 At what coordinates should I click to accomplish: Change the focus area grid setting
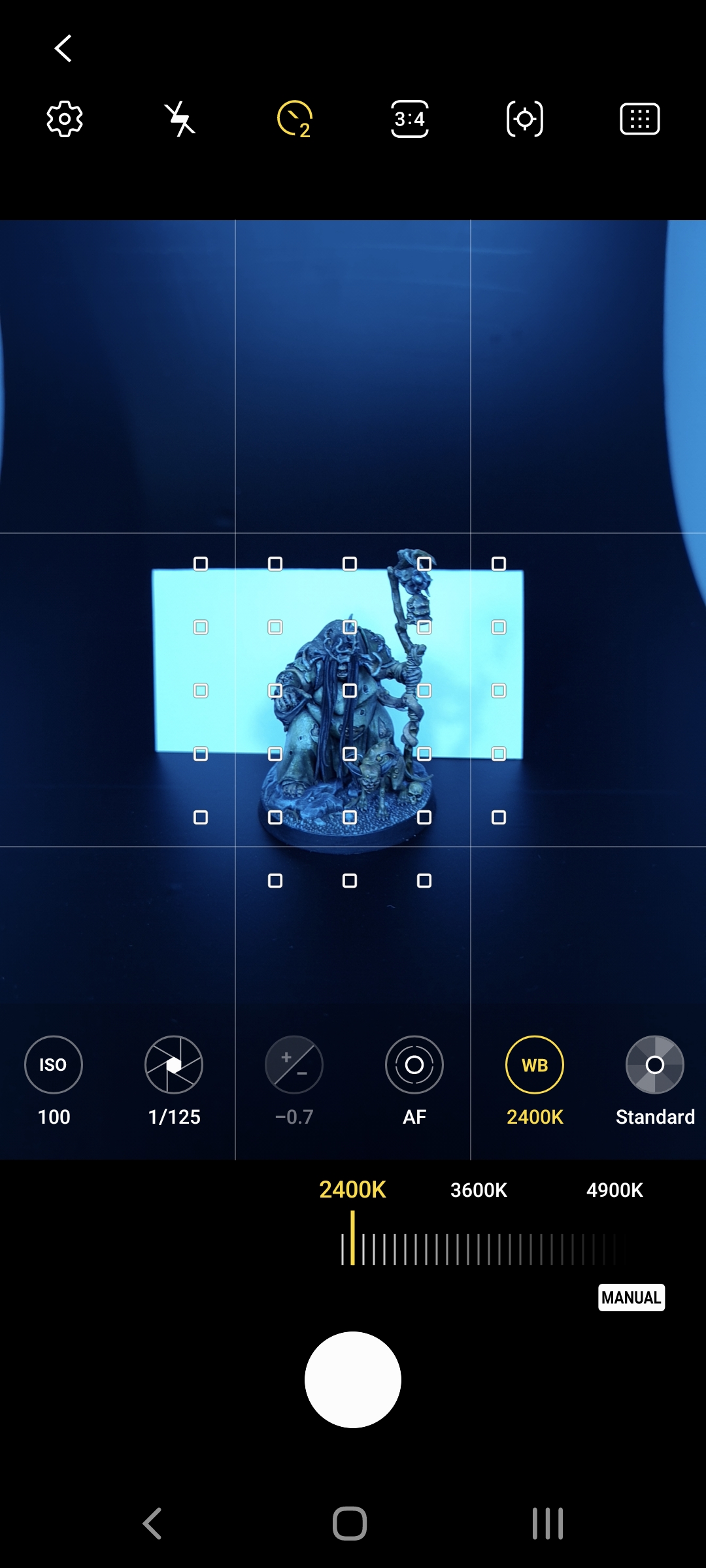(639, 119)
